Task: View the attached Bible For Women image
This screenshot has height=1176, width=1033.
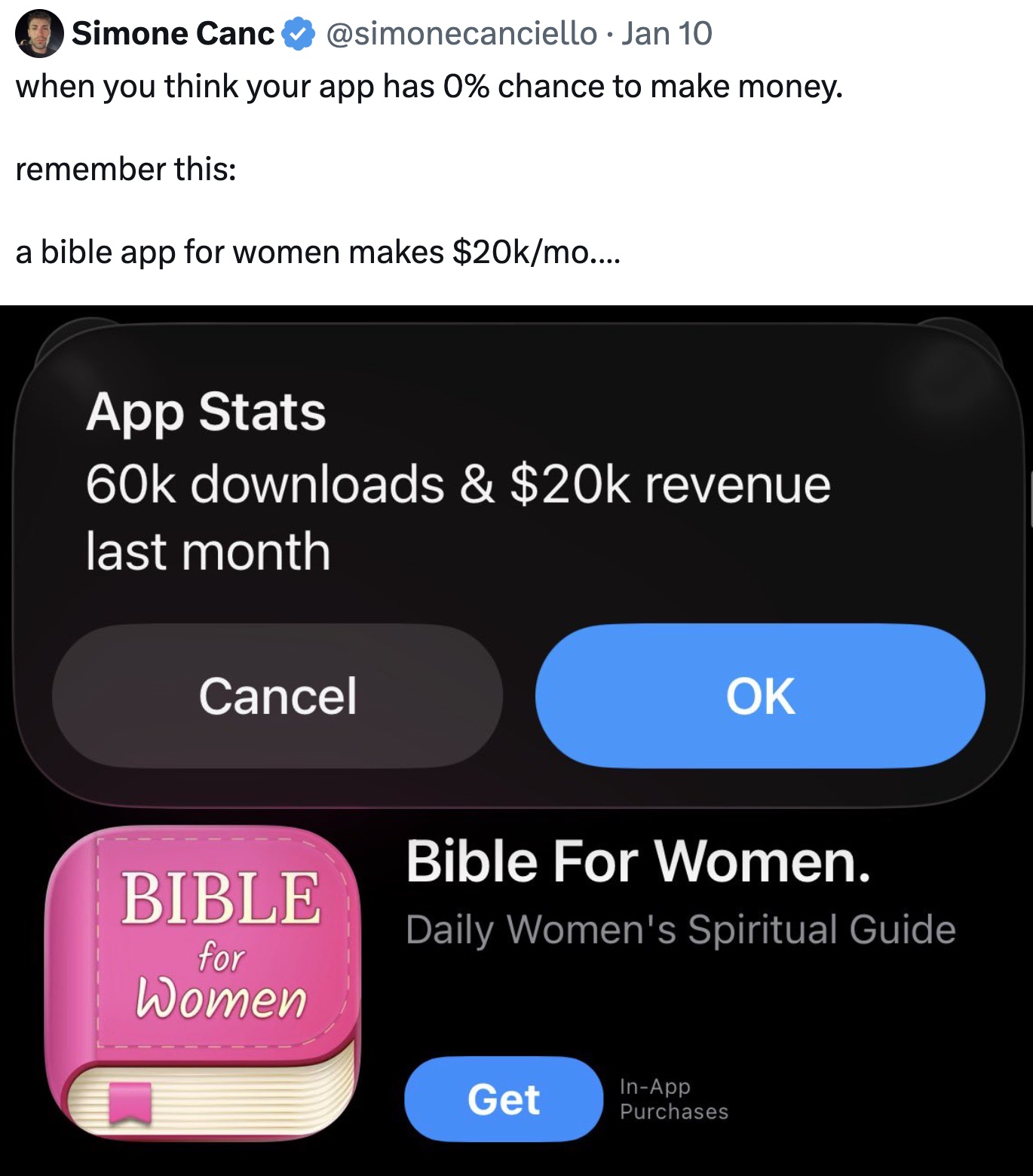Action: click(x=516, y=740)
